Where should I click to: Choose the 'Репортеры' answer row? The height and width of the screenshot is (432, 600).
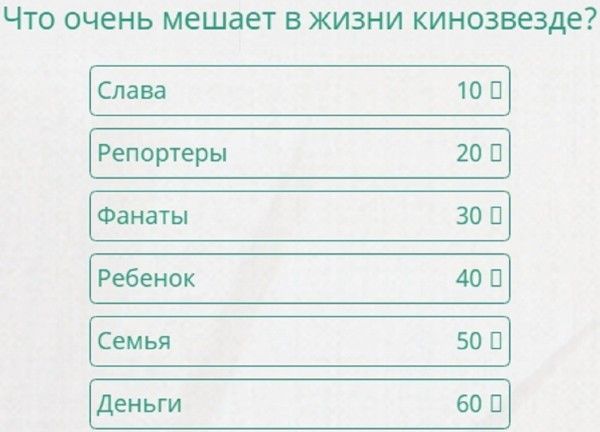(x=299, y=154)
